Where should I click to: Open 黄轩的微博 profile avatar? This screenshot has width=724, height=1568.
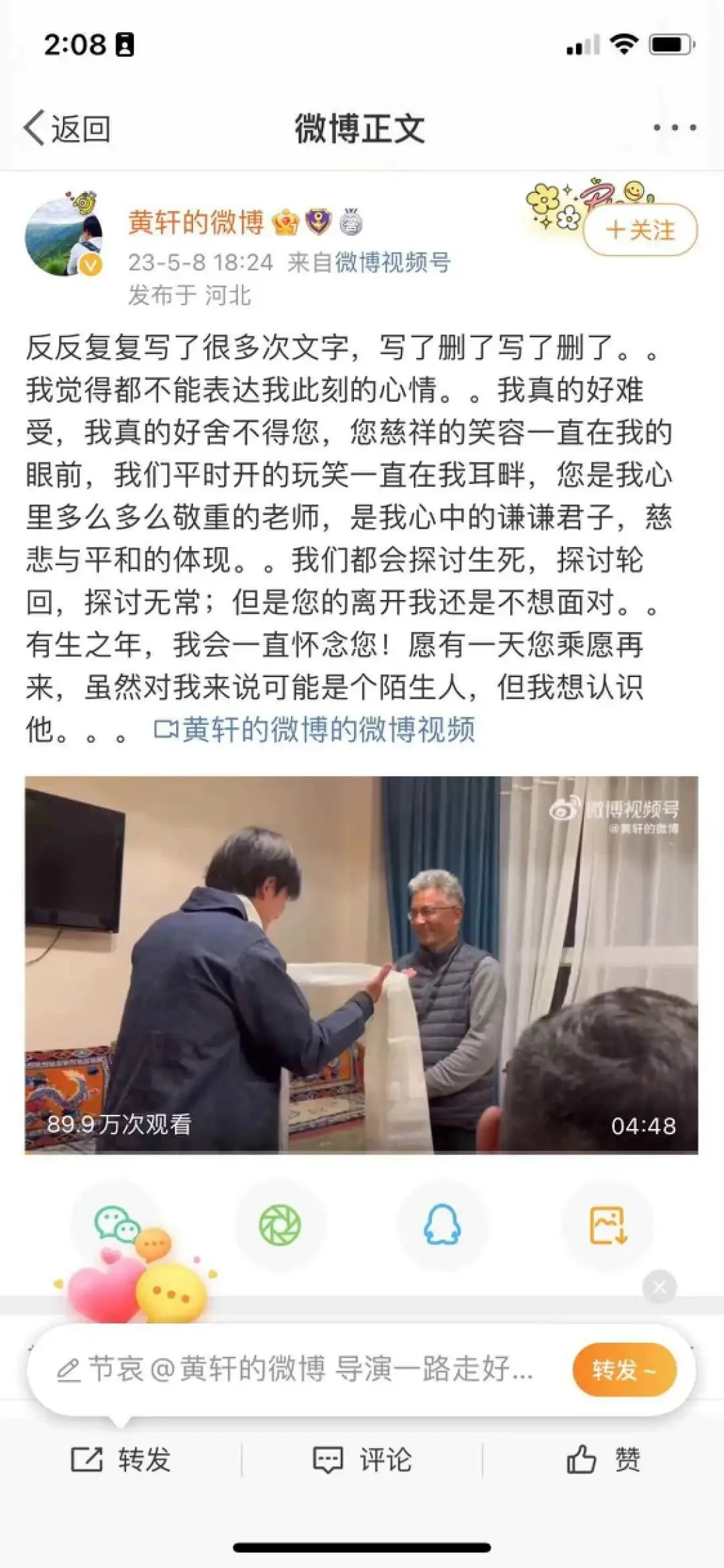64,236
